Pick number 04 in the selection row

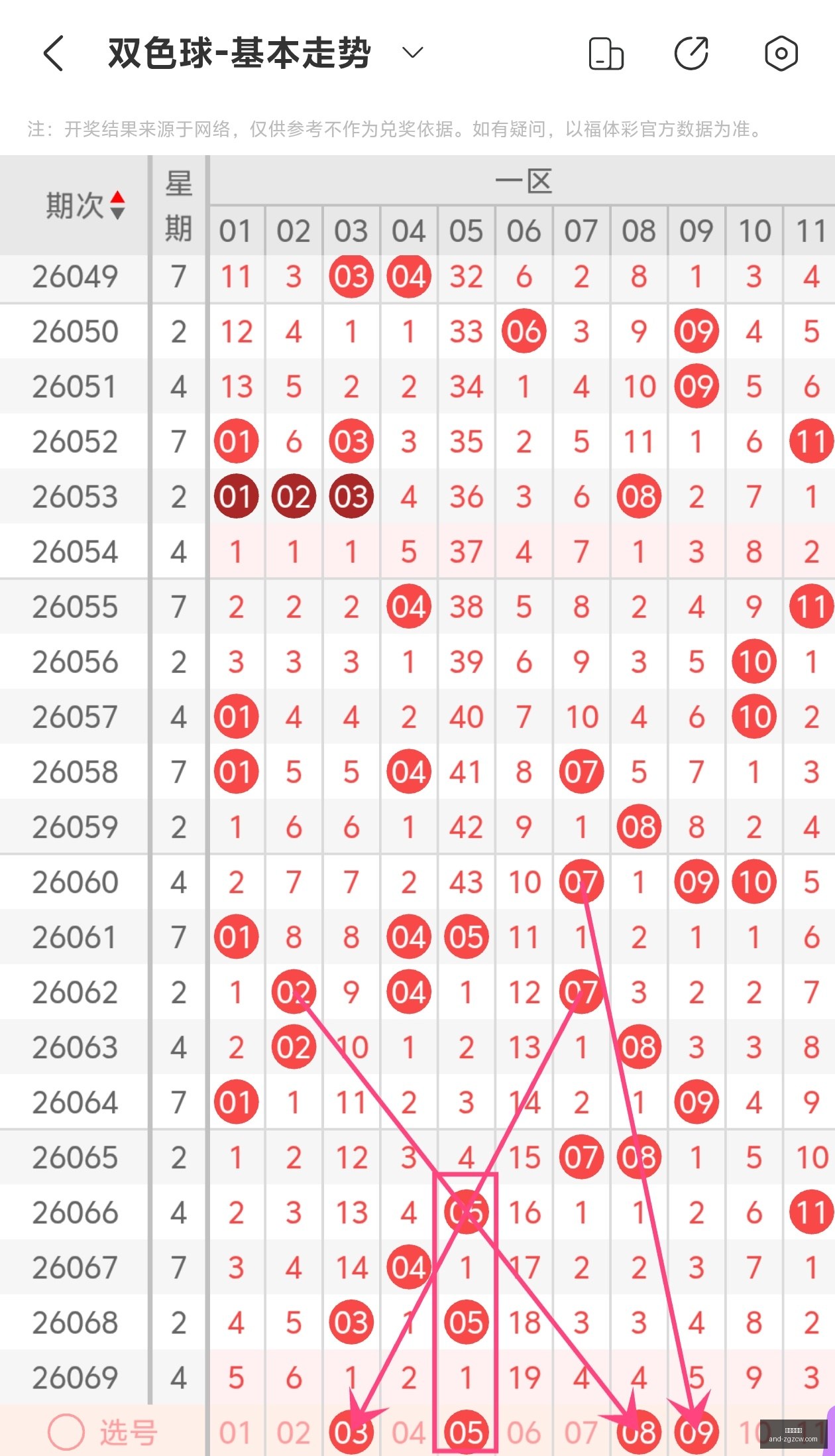[408, 1433]
